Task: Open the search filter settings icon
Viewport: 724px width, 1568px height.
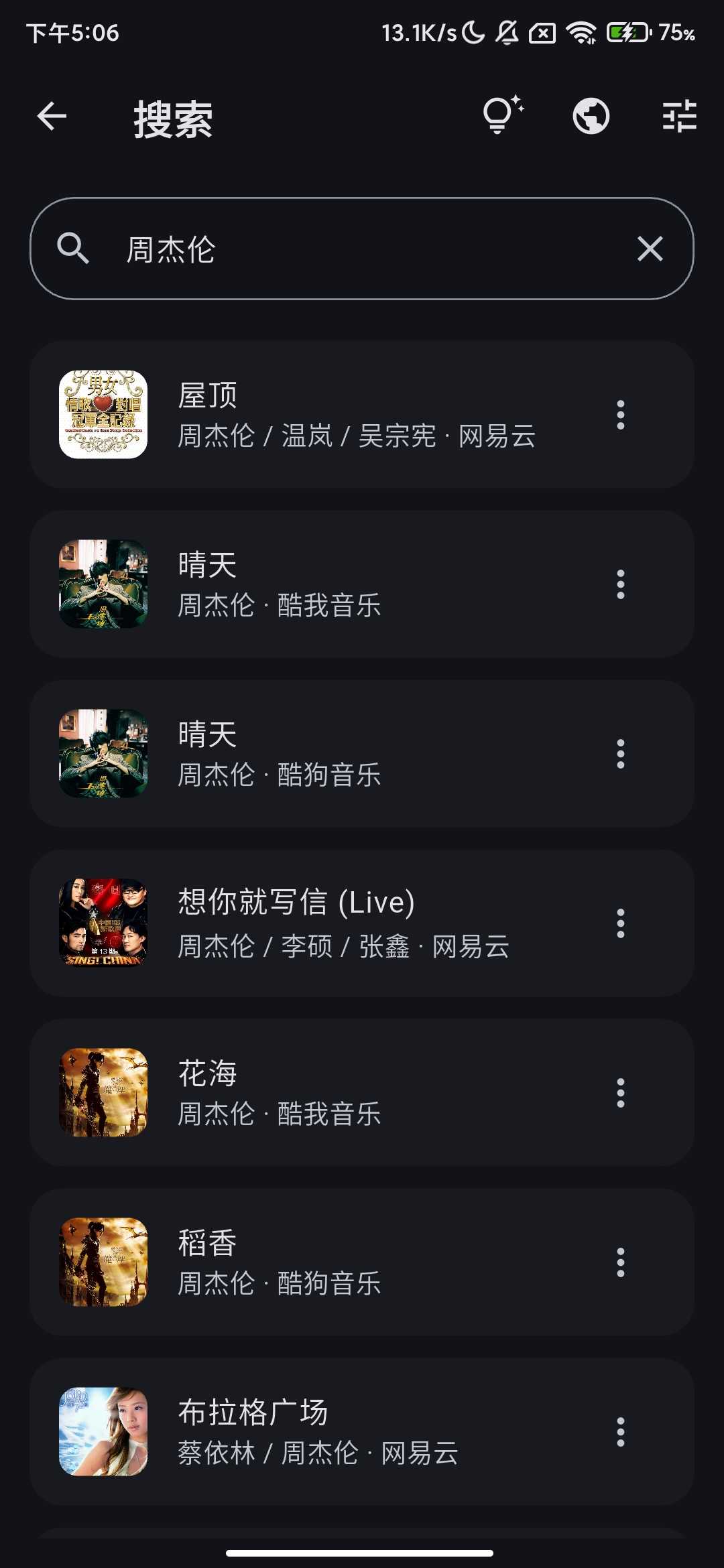Action: (679, 117)
